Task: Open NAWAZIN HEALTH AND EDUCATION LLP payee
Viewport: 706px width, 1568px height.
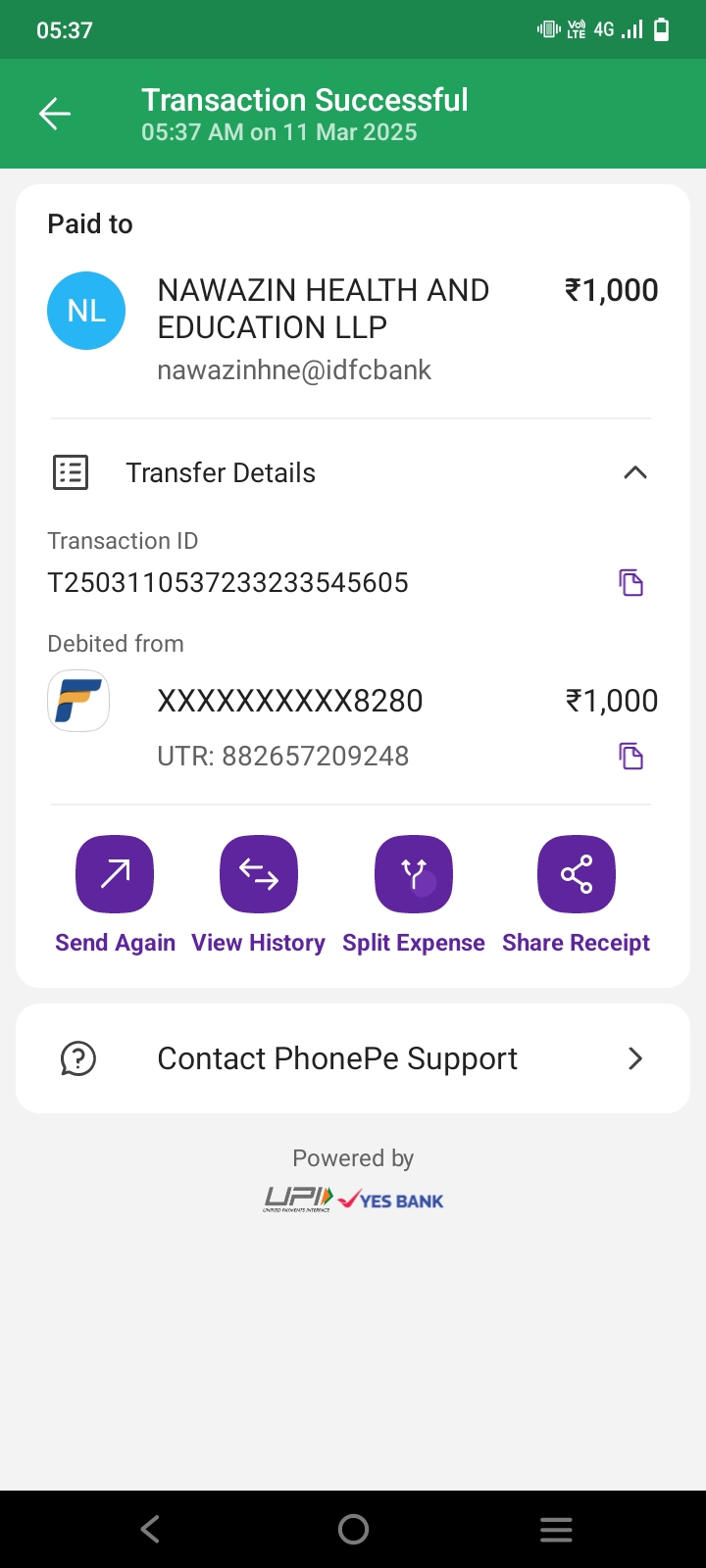Action: (324, 310)
